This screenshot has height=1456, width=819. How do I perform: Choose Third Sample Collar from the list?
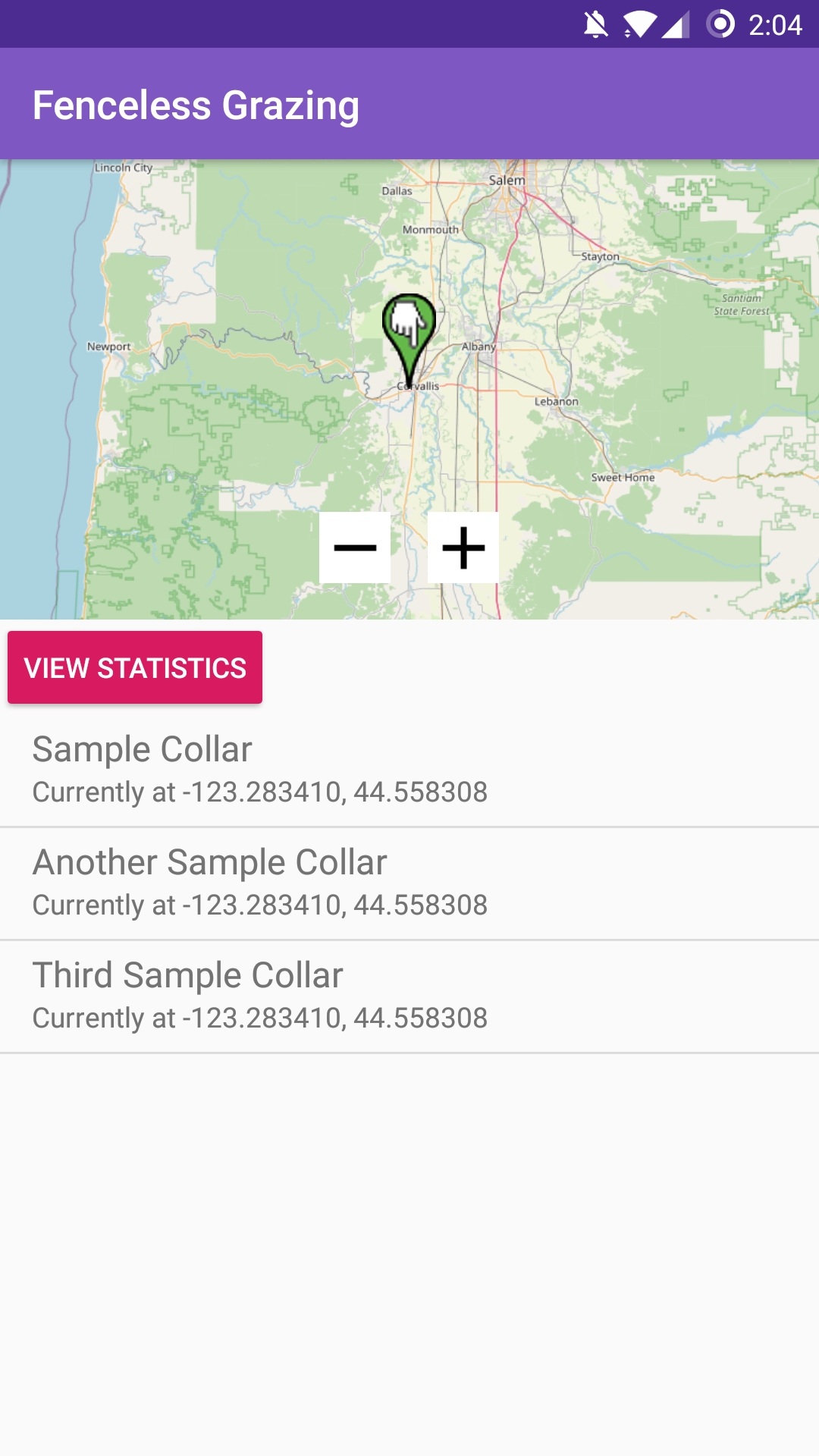pyautogui.click(x=409, y=996)
